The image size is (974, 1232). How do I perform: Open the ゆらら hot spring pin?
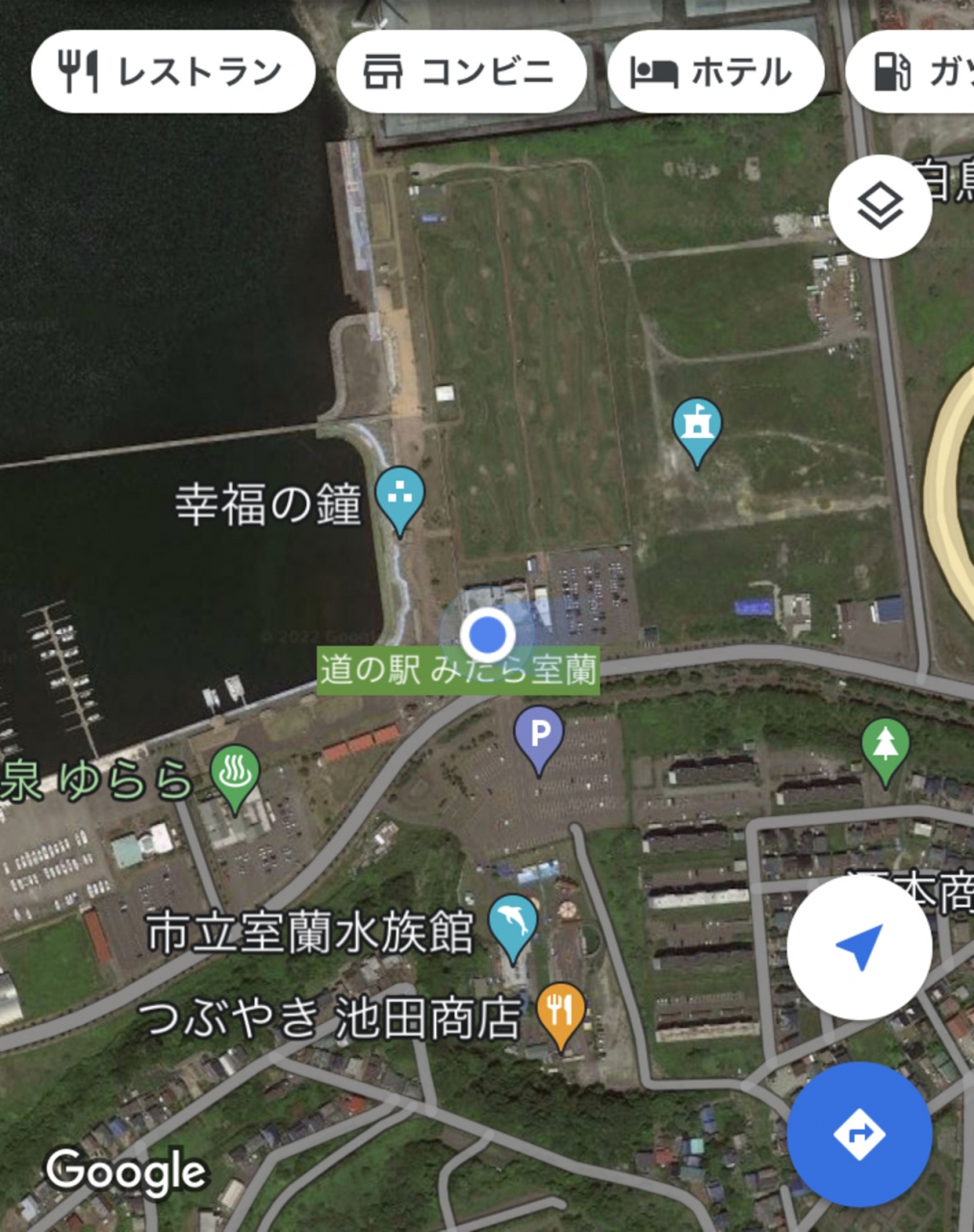[x=235, y=774]
